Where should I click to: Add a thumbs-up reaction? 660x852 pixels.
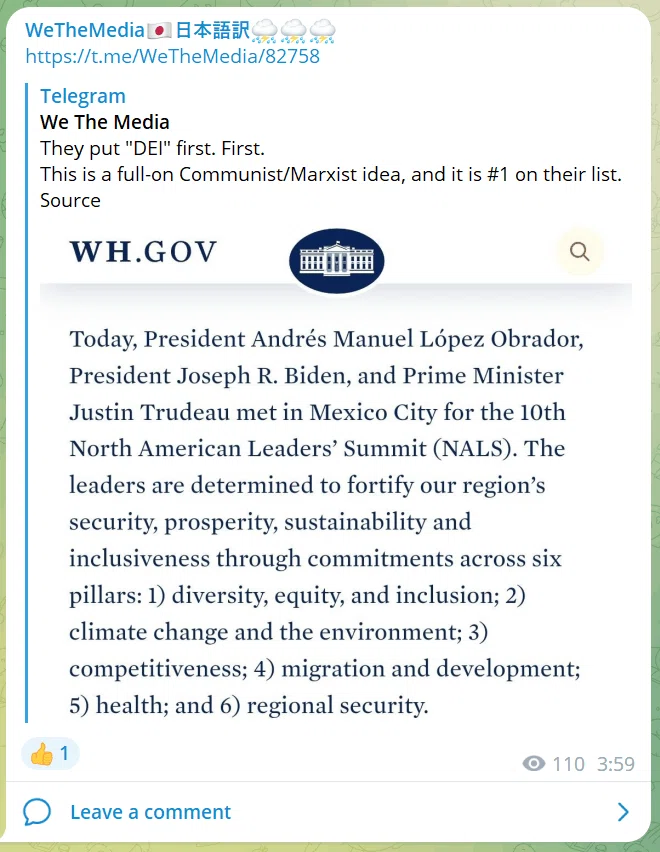click(x=51, y=753)
